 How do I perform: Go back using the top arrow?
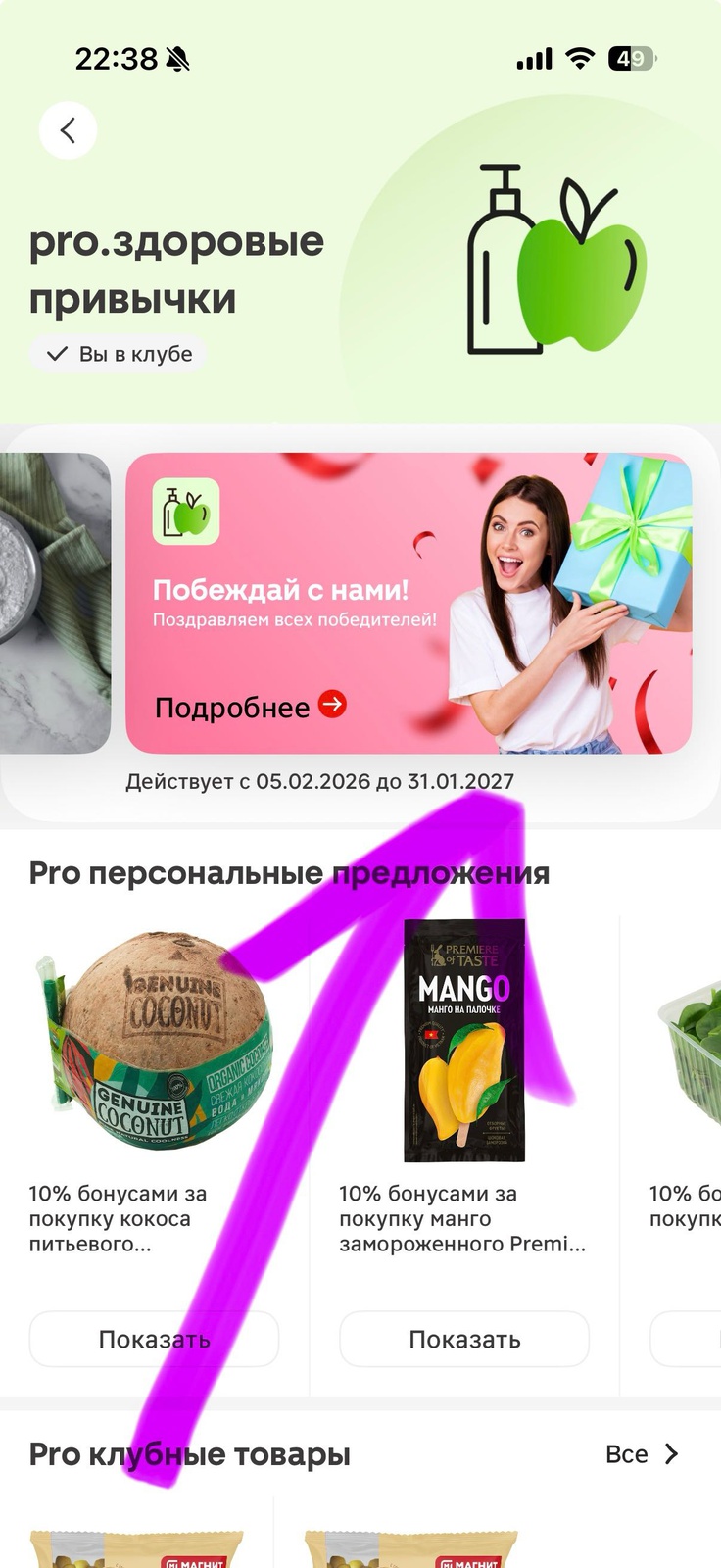click(68, 130)
